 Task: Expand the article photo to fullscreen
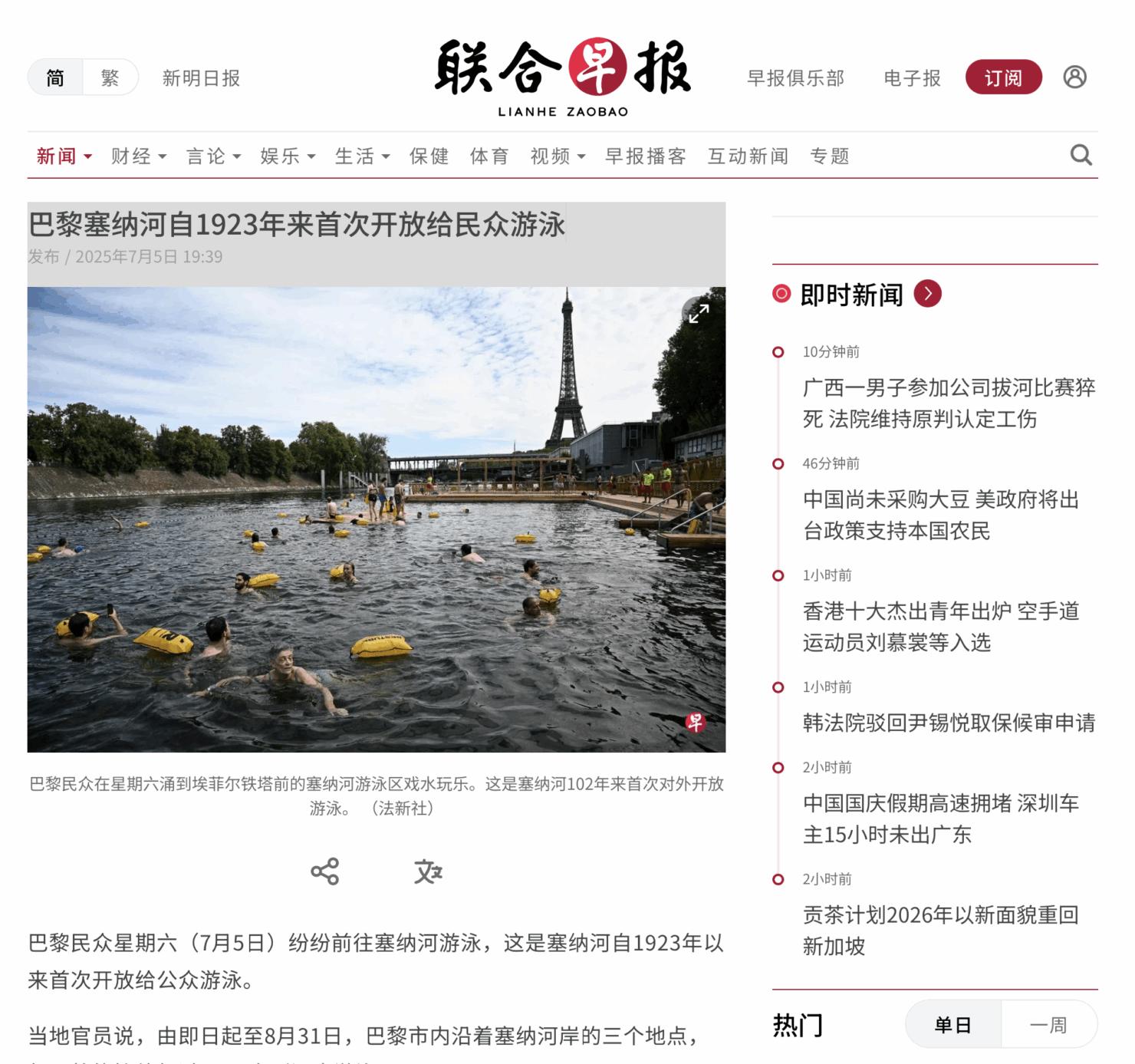pyautogui.click(x=698, y=313)
